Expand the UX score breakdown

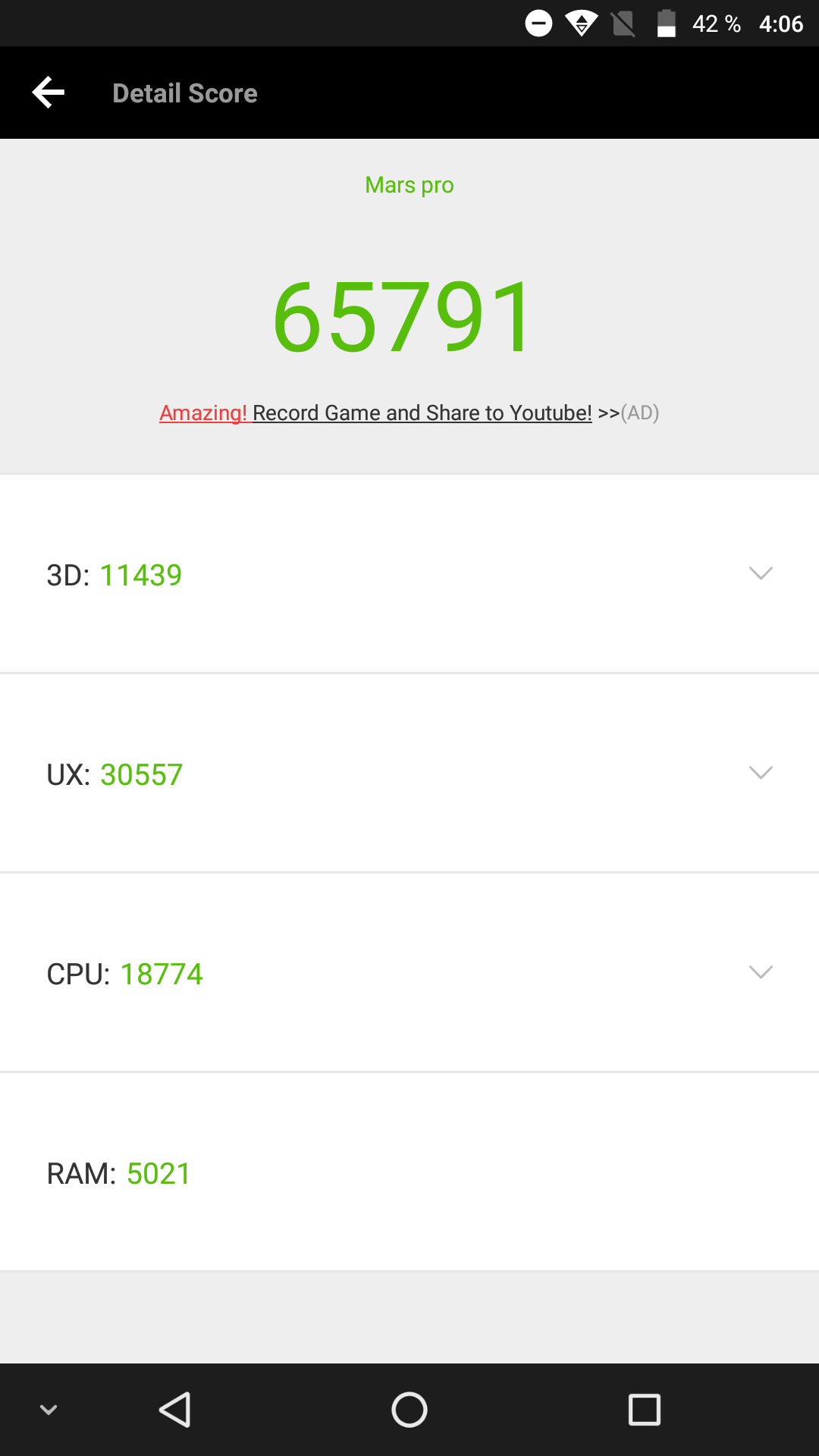tap(409, 773)
